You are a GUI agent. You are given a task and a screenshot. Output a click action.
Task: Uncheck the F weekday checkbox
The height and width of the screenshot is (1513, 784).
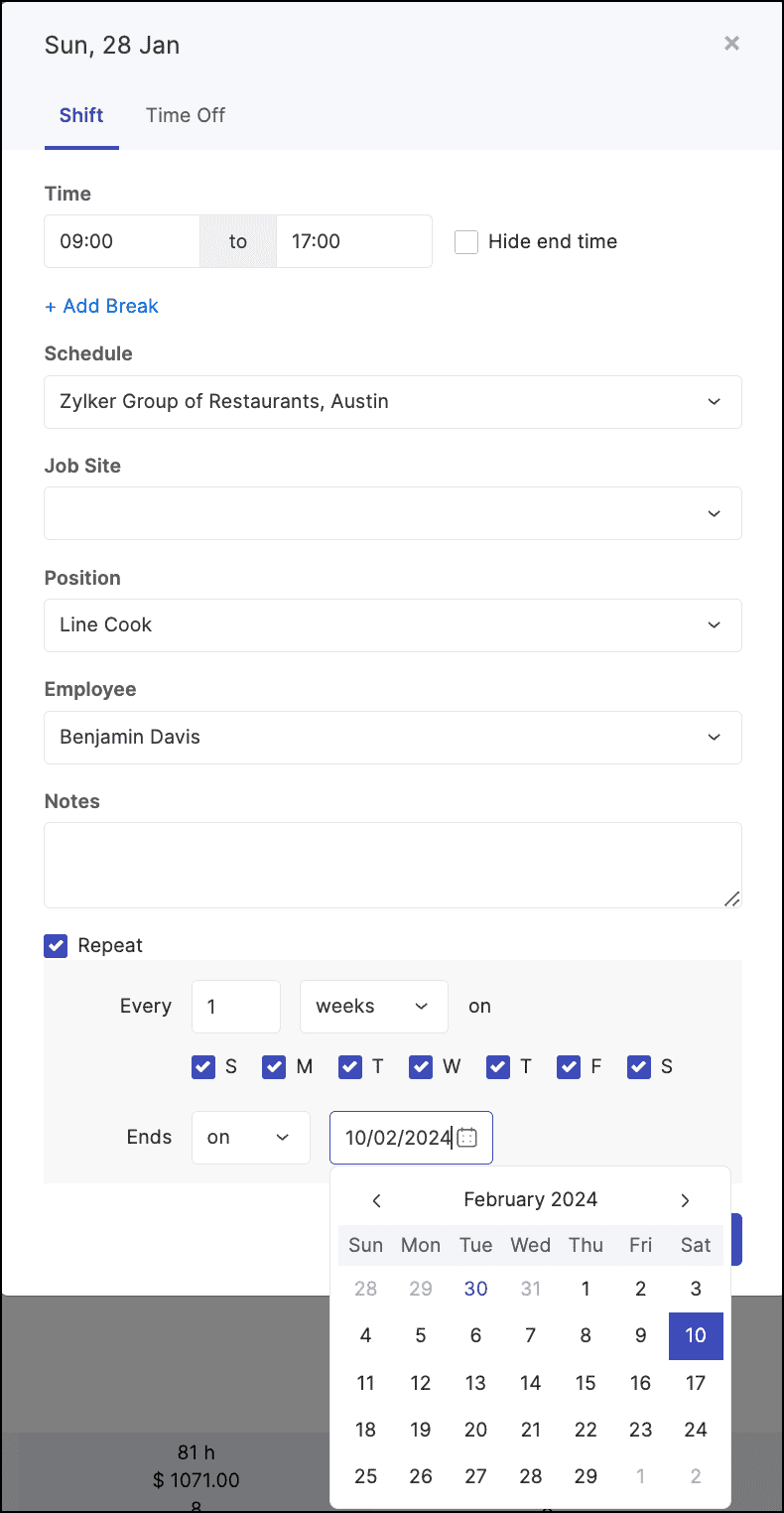pos(569,1067)
